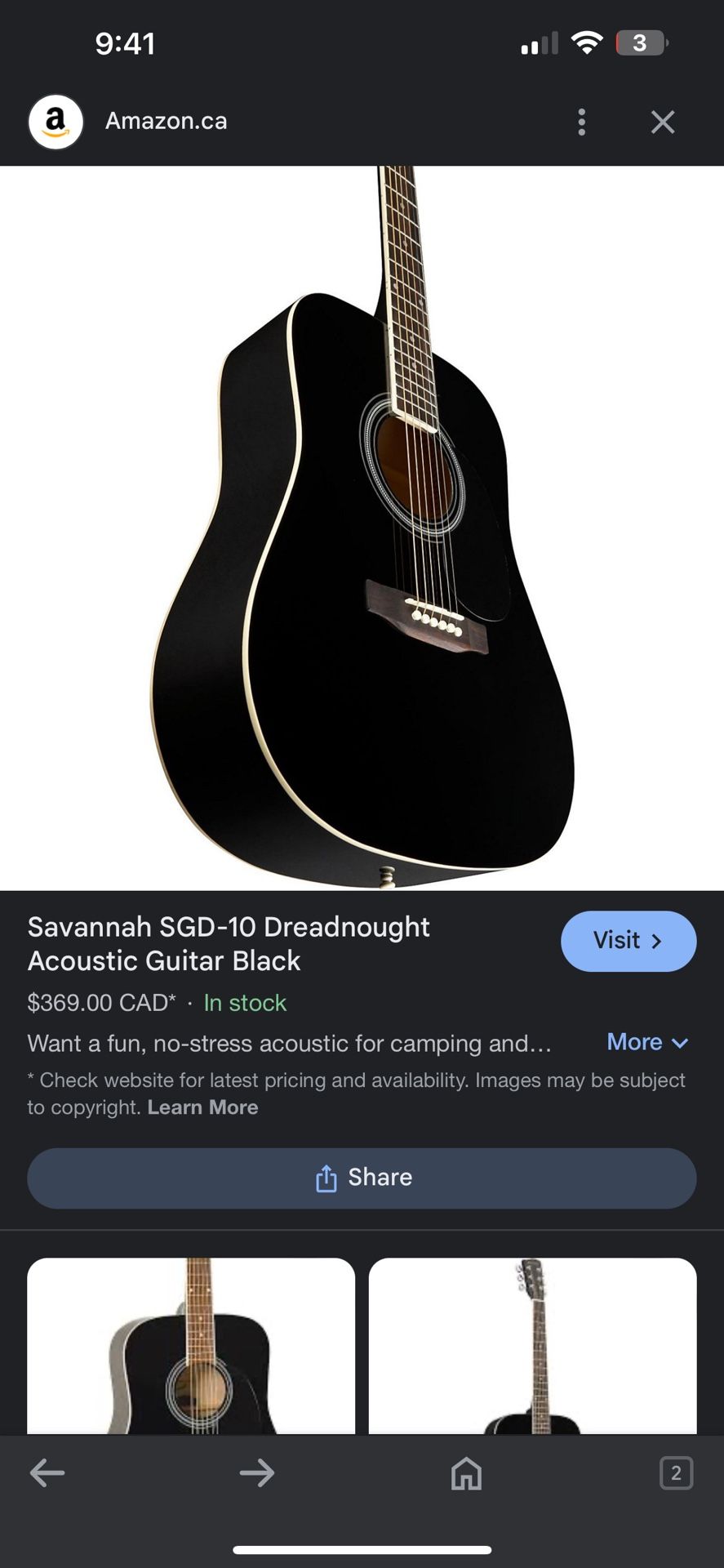Tap the battery indicator showing 3

pos(641,42)
